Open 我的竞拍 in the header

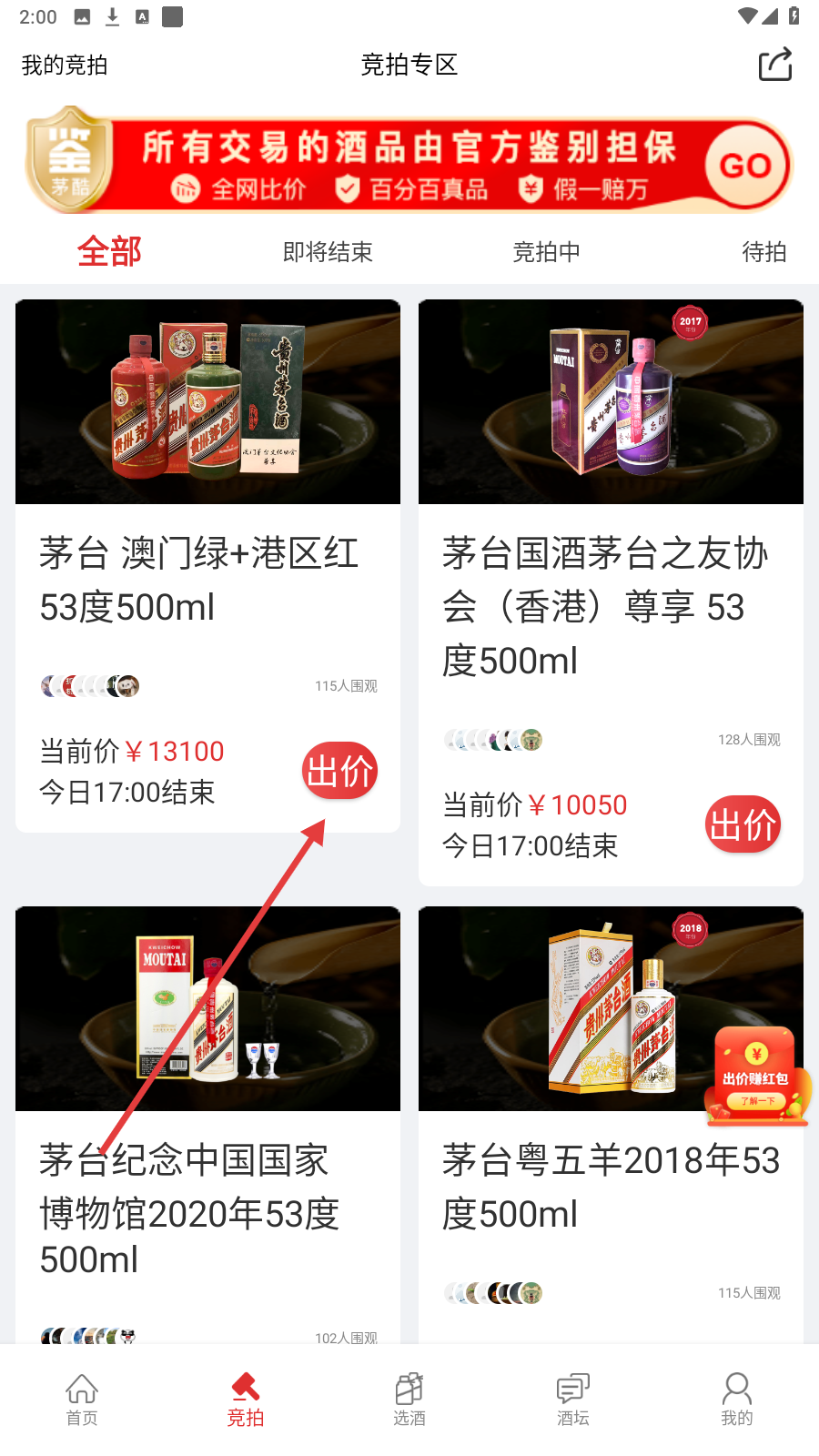click(65, 66)
